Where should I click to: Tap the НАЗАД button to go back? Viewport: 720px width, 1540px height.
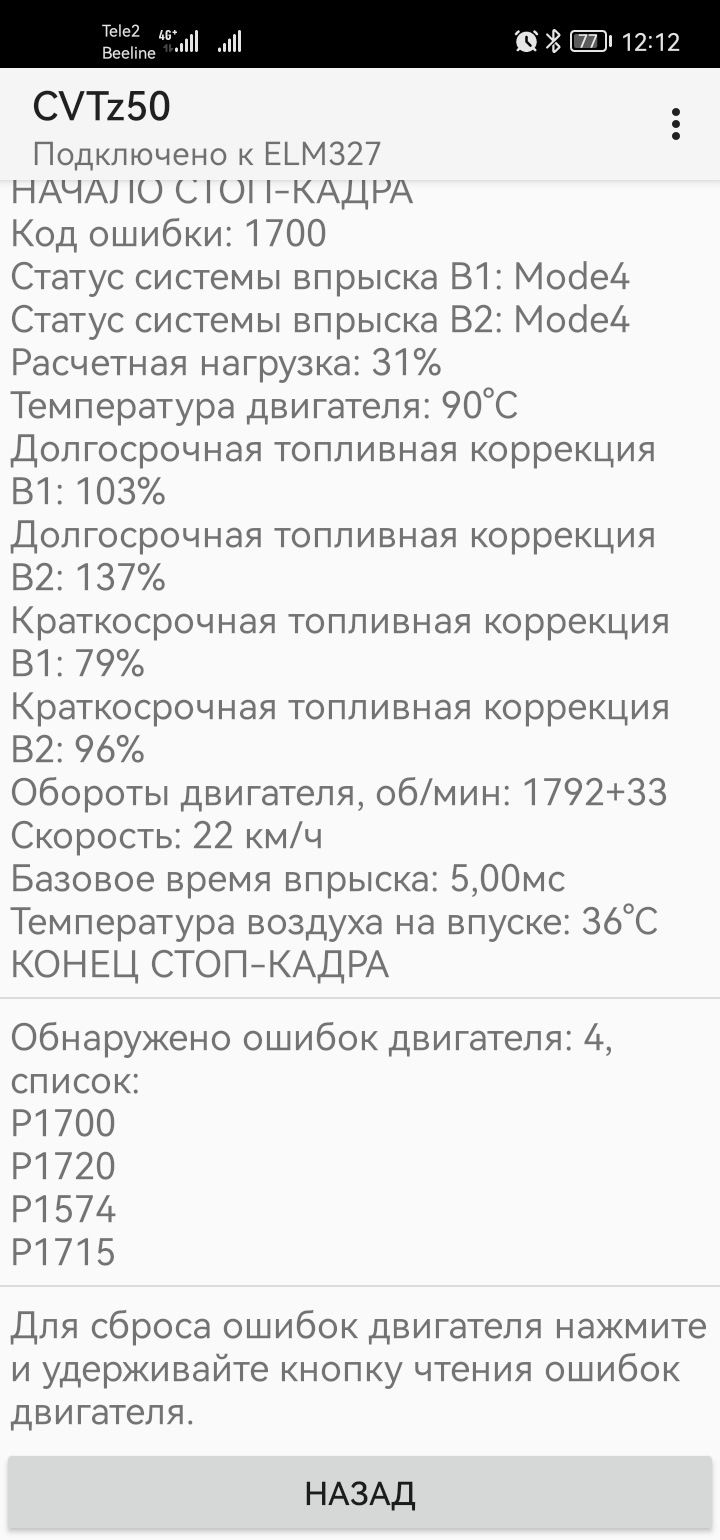(x=360, y=1493)
